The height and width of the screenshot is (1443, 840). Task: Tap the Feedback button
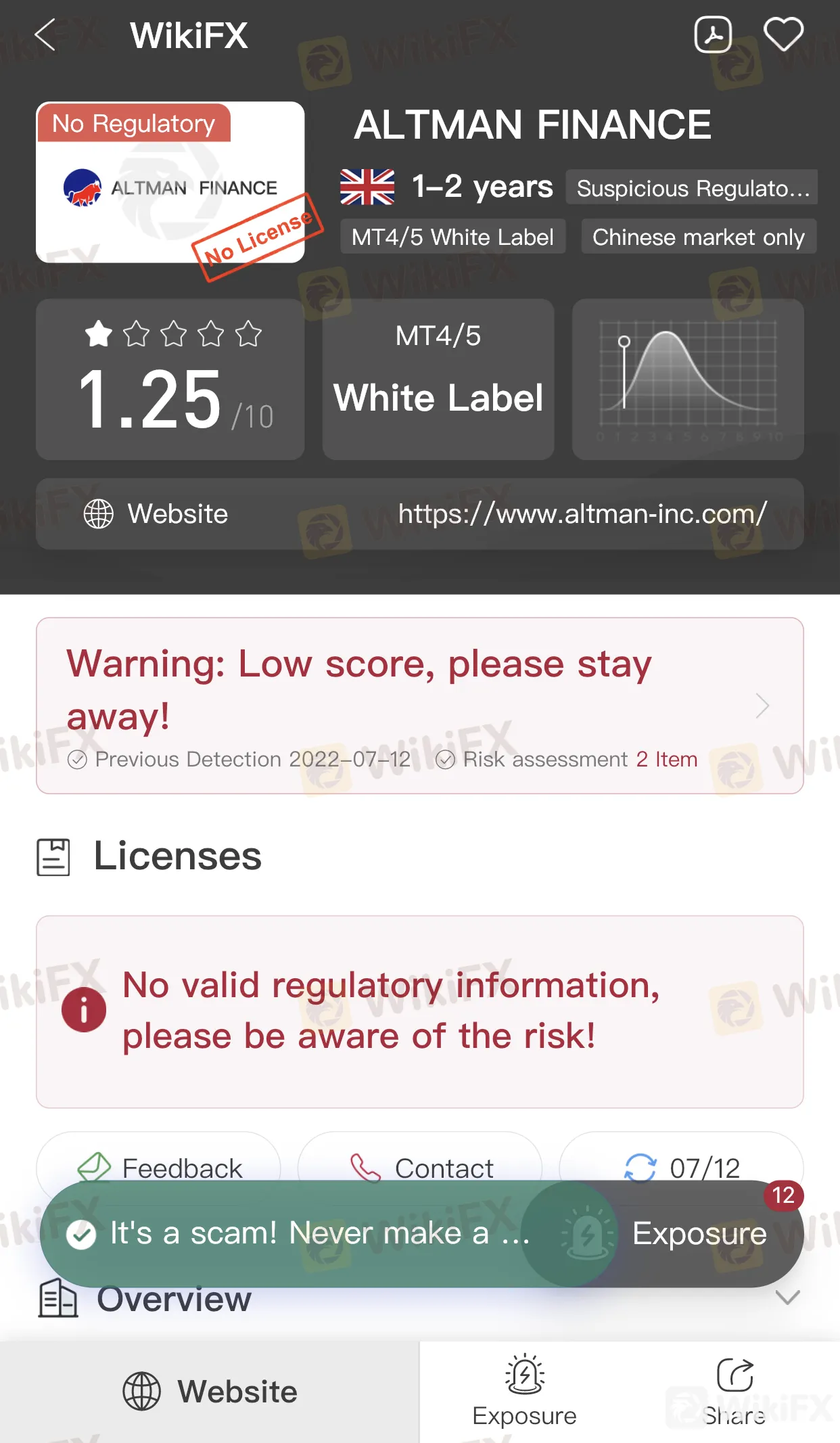pyautogui.click(x=160, y=1161)
